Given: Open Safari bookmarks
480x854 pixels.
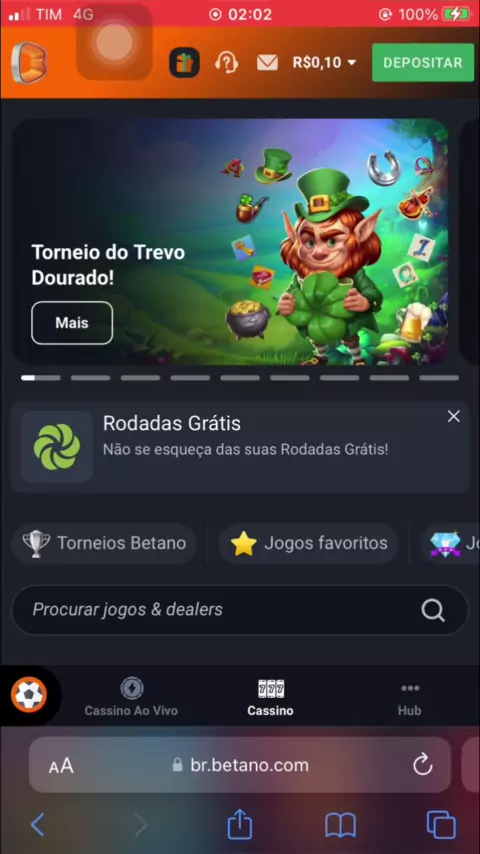Looking at the screenshot, I should click(x=341, y=826).
